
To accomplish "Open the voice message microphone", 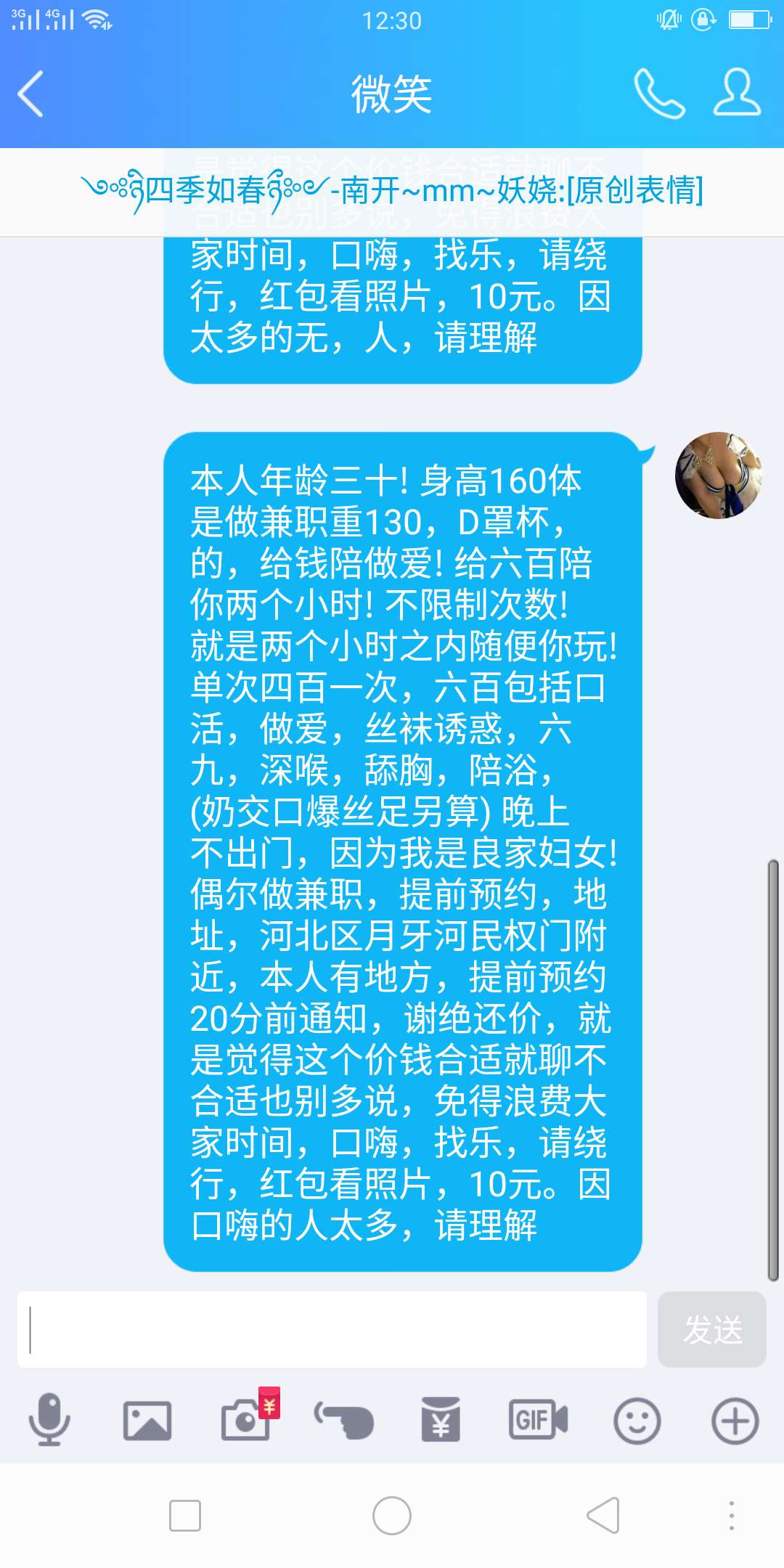I will pos(49,1420).
